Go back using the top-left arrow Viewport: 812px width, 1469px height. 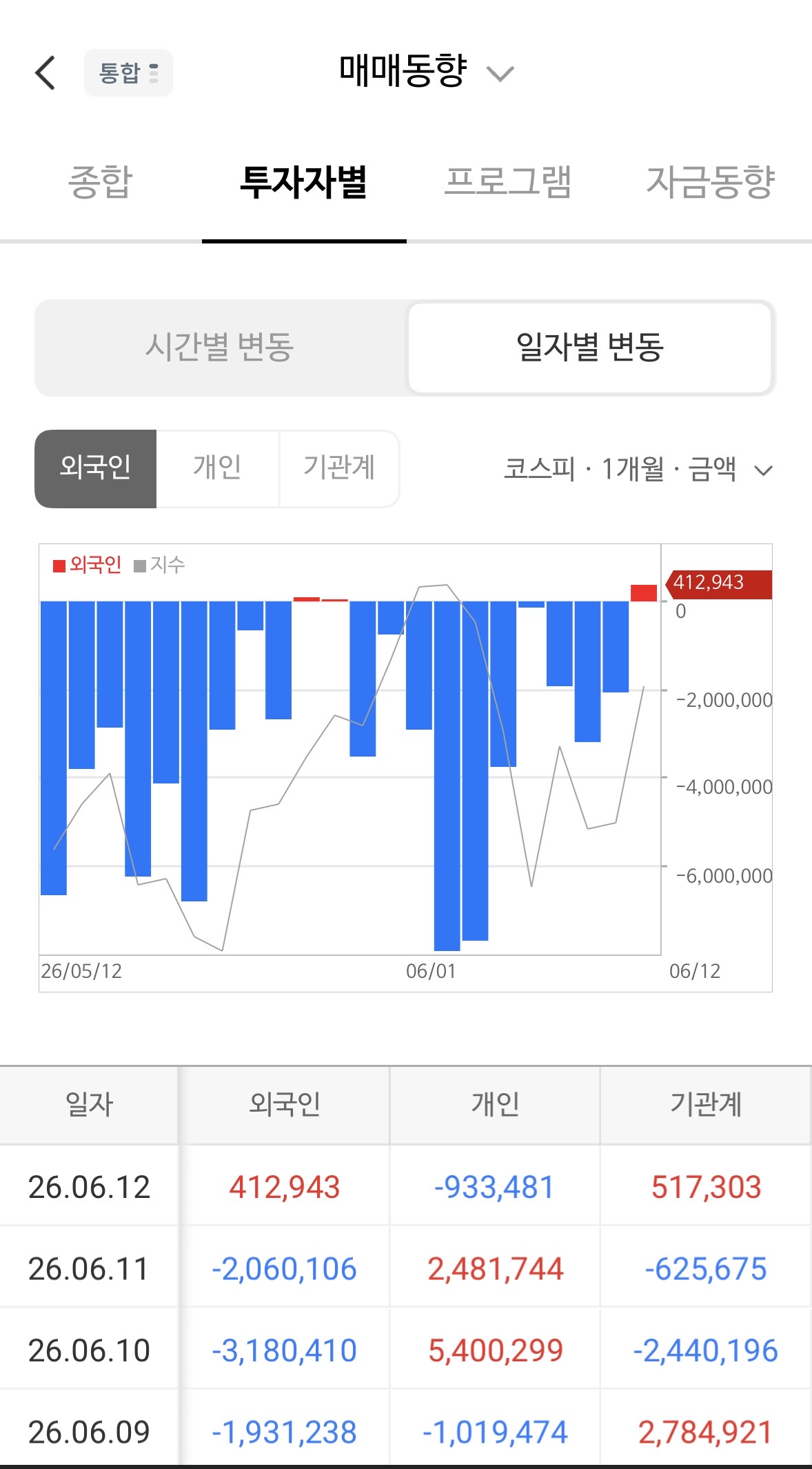pyautogui.click(x=45, y=72)
